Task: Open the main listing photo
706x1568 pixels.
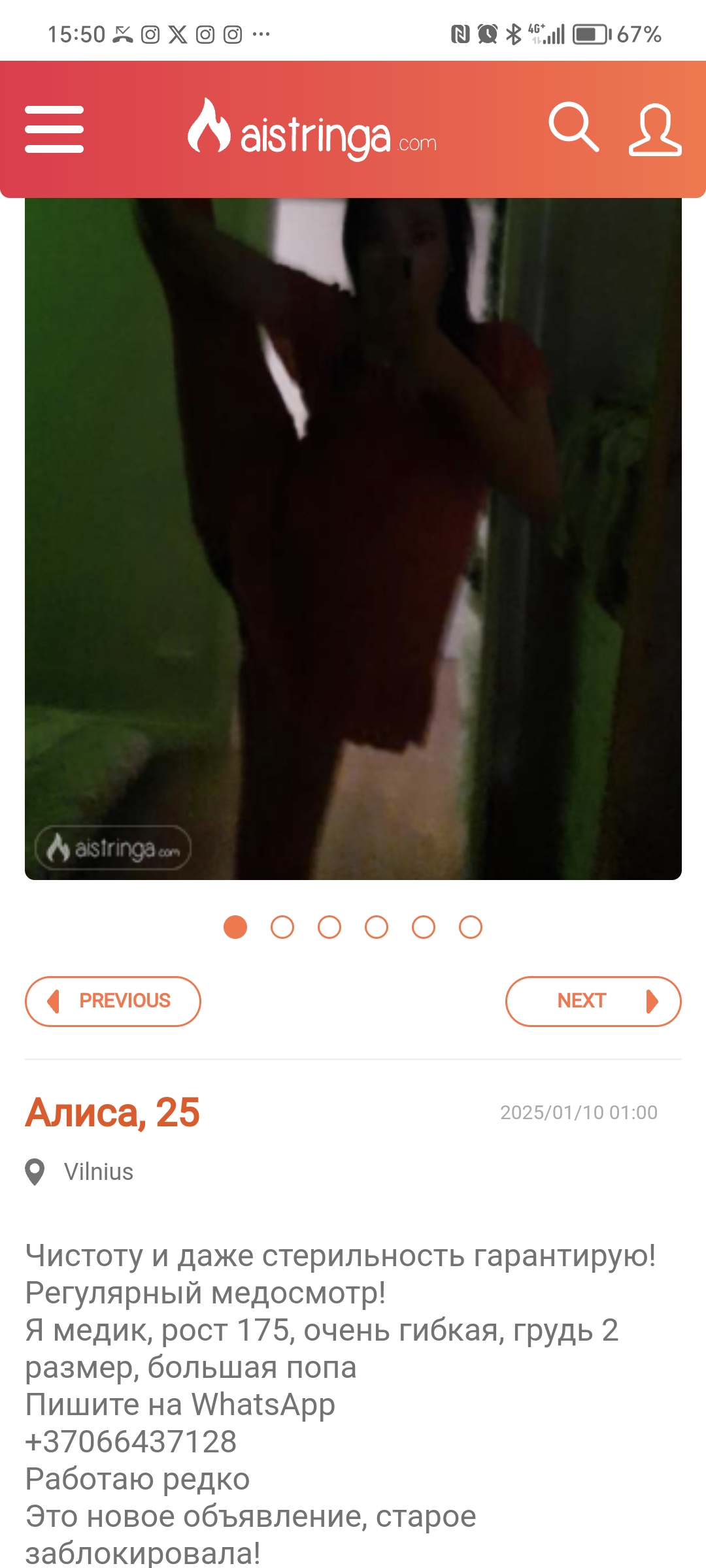Action: [353, 538]
